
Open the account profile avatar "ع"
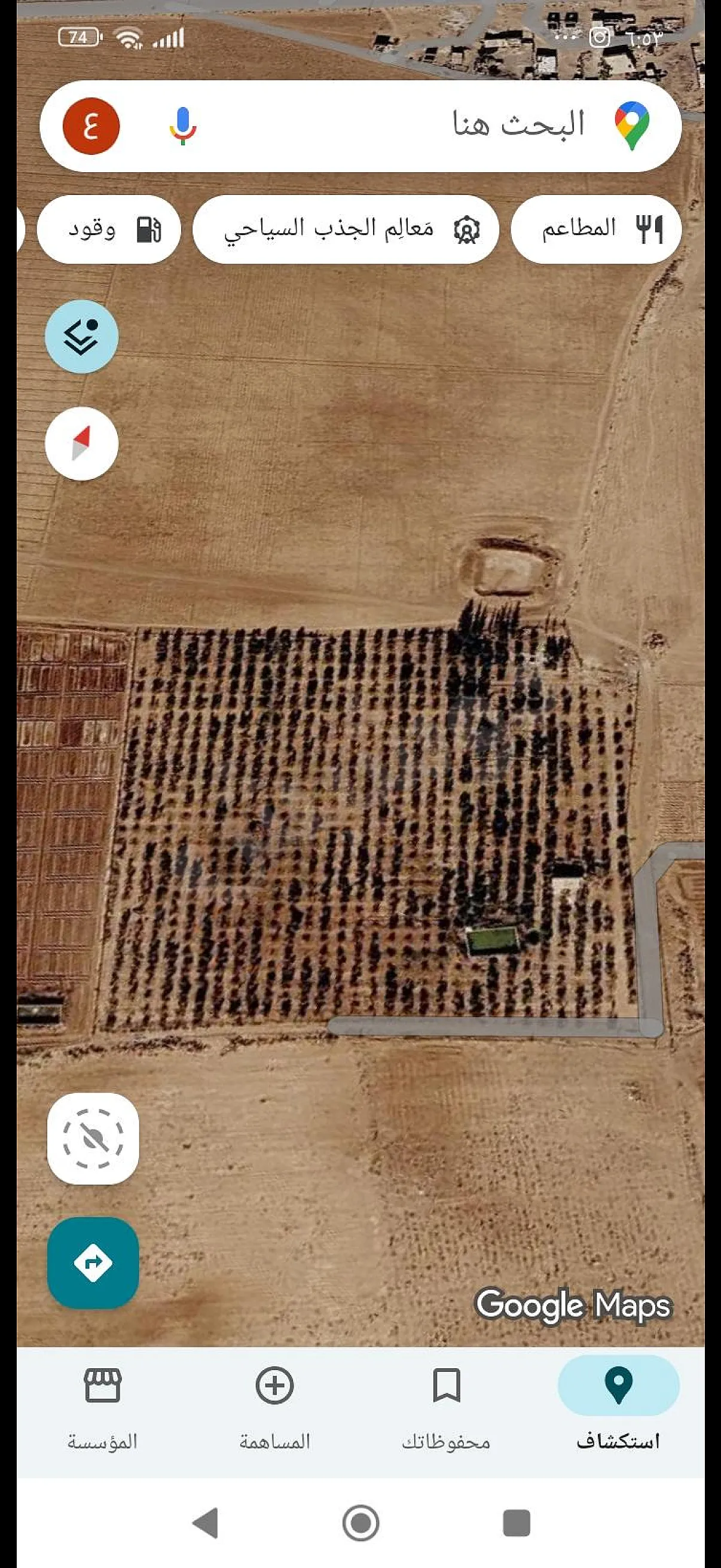click(91, 126)
